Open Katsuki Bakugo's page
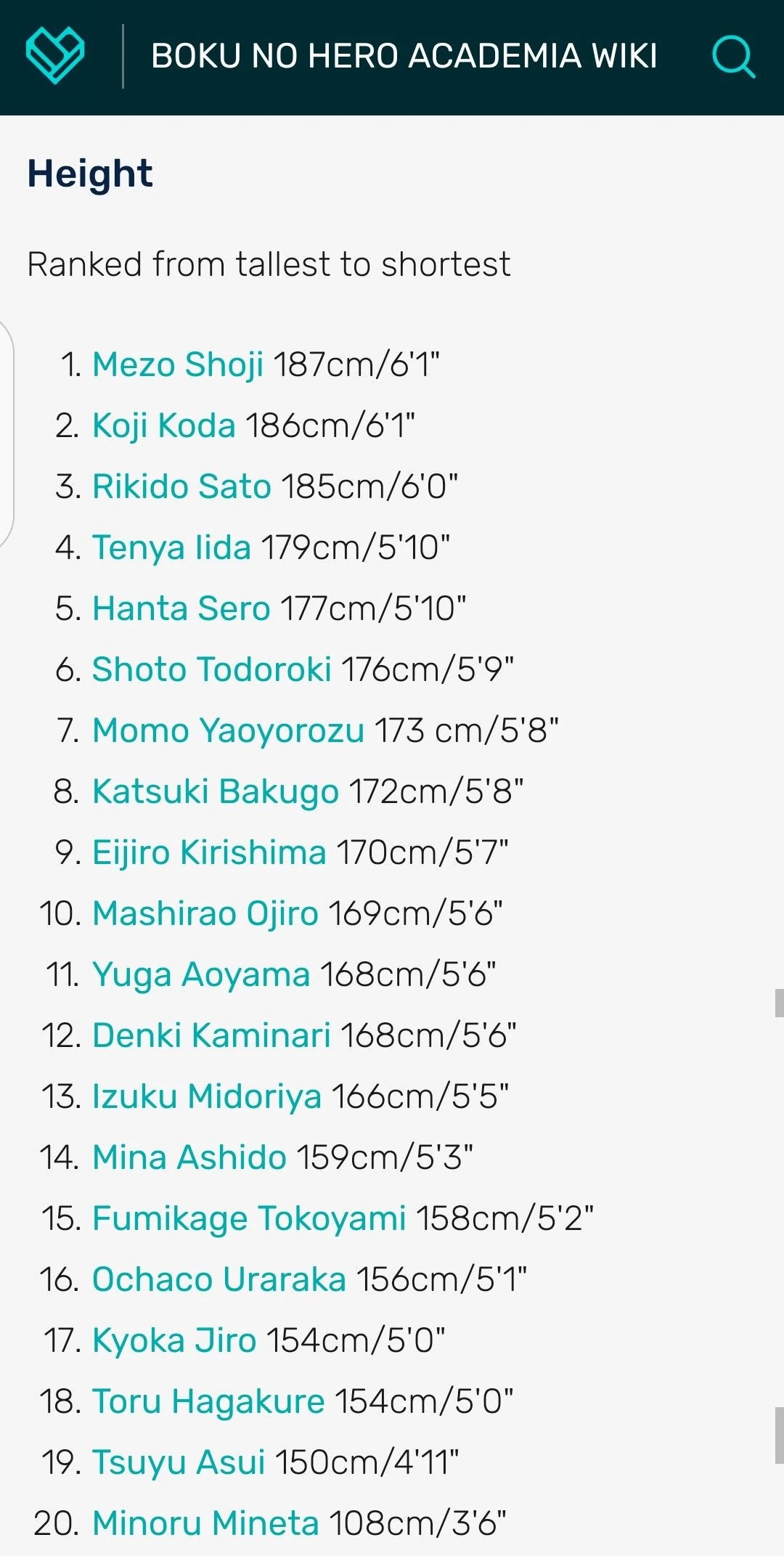 click(216, 791)
